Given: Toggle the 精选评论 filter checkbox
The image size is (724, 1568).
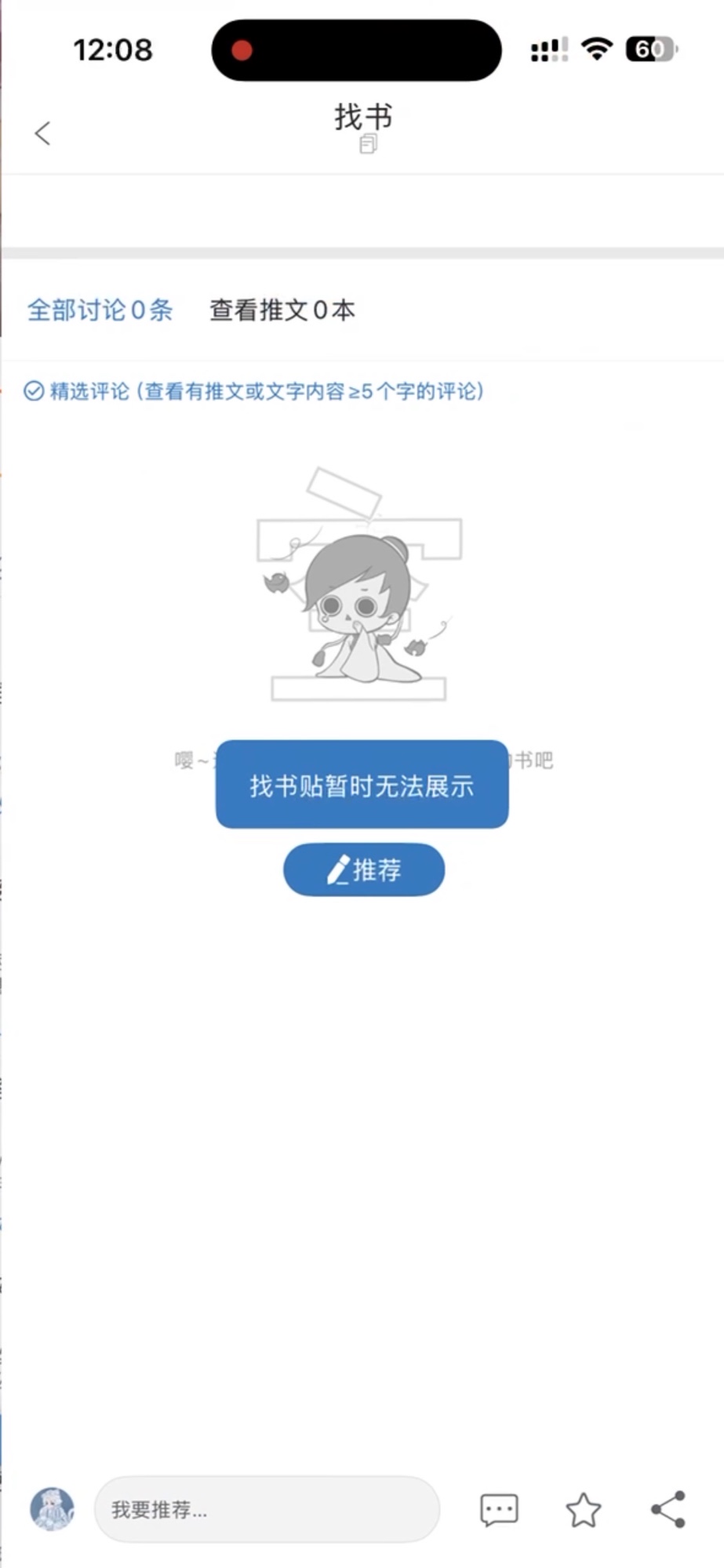Looking at the screenshot, I should pyautogui.click(x=34, y=390).
